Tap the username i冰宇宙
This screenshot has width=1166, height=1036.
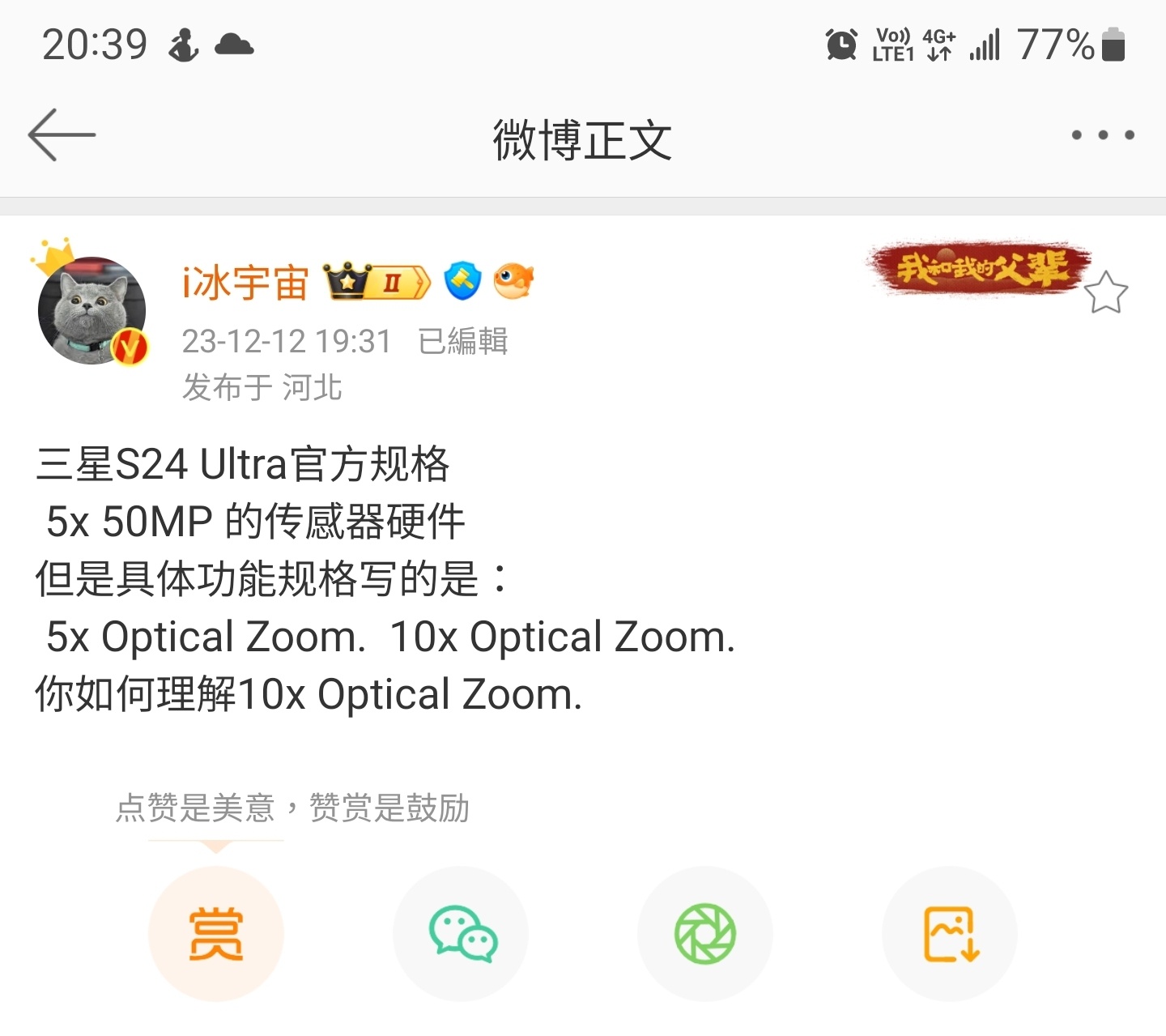click(245, 284)
